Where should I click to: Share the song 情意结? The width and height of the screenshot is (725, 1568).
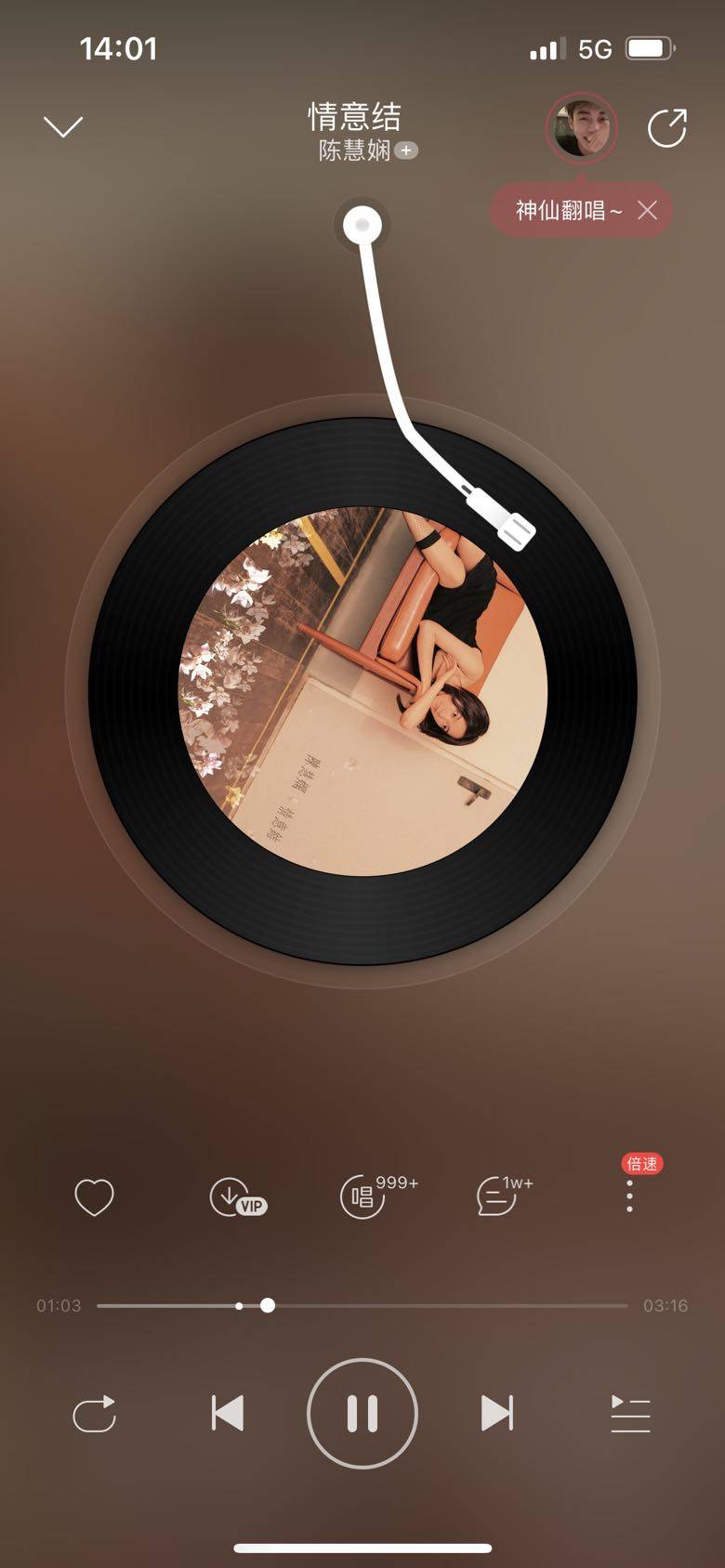click(x=666, y=128)
